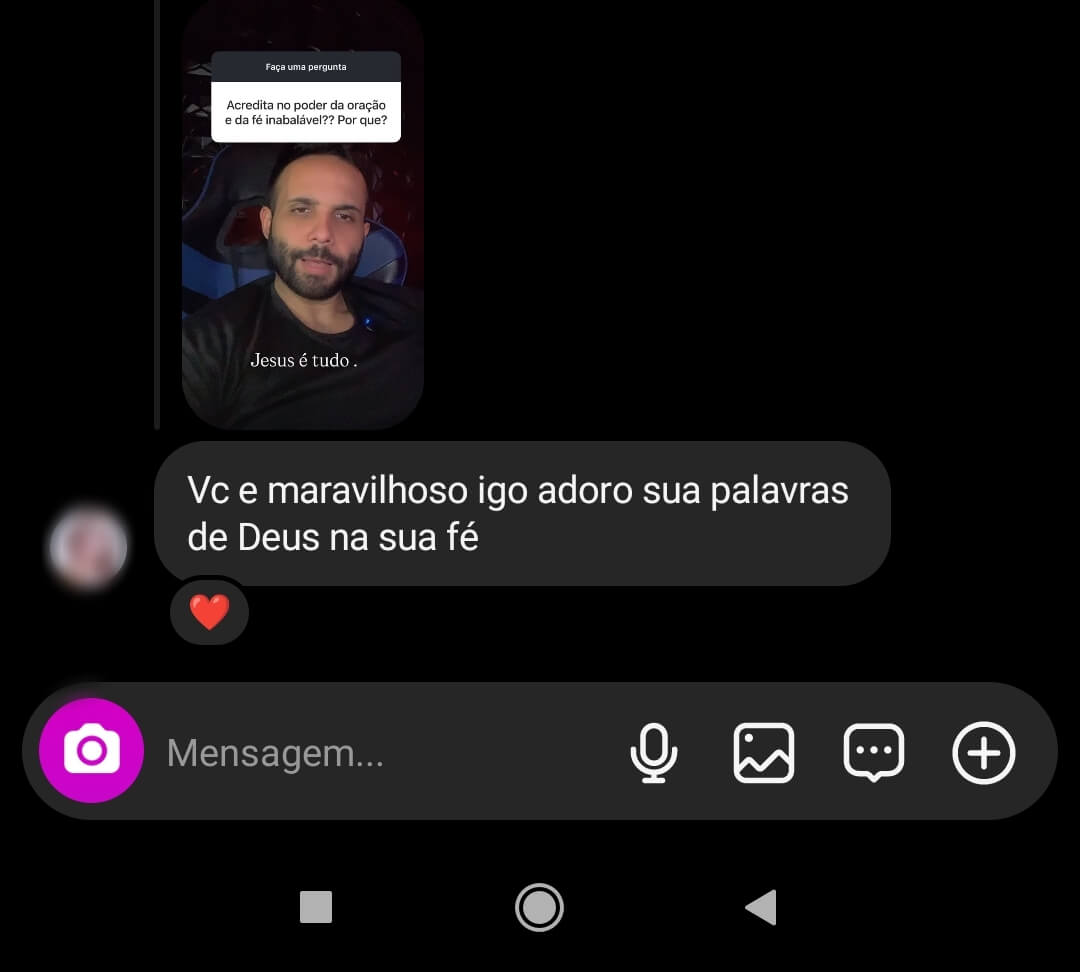Screen dimensions: 1080x972
Task: Go to home screen via system home button
Action: click(x=539, y=907)
